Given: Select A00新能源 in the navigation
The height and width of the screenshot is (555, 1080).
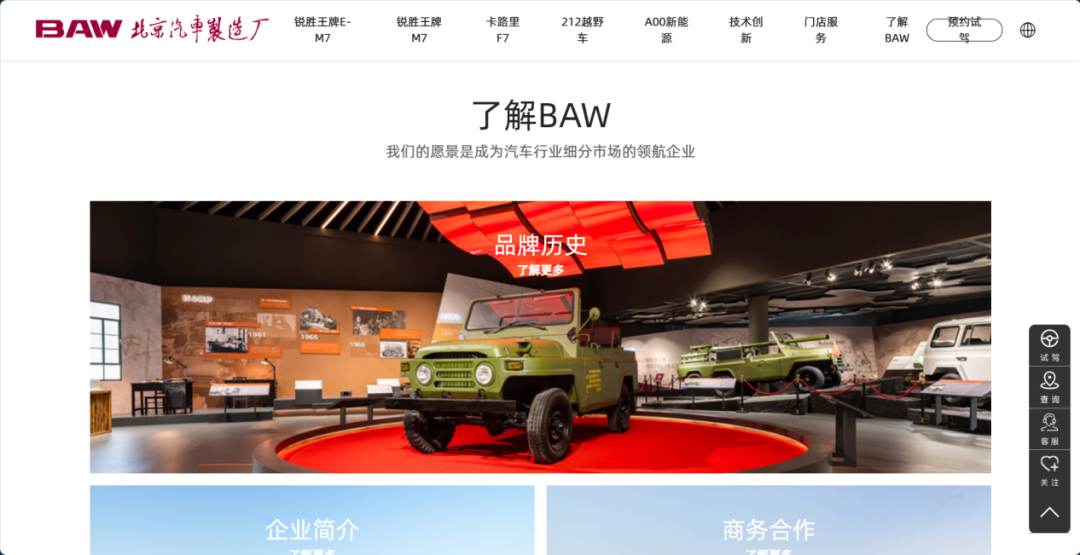Looking at the screenshot, I should coord(666,30).
